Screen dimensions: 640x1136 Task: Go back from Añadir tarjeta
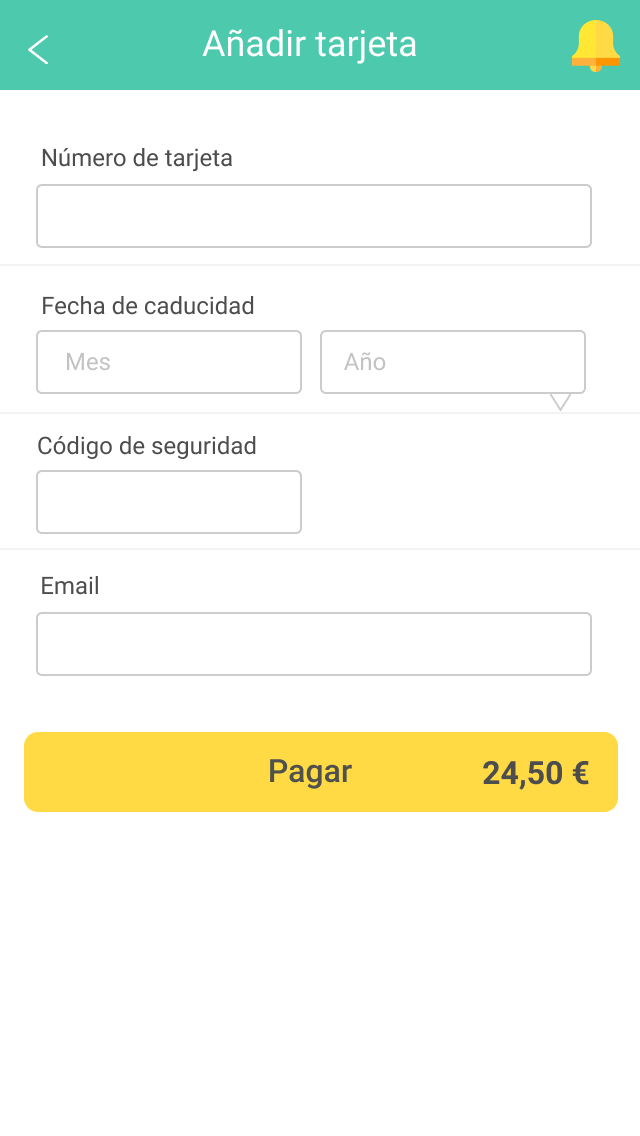coord(38,49)
